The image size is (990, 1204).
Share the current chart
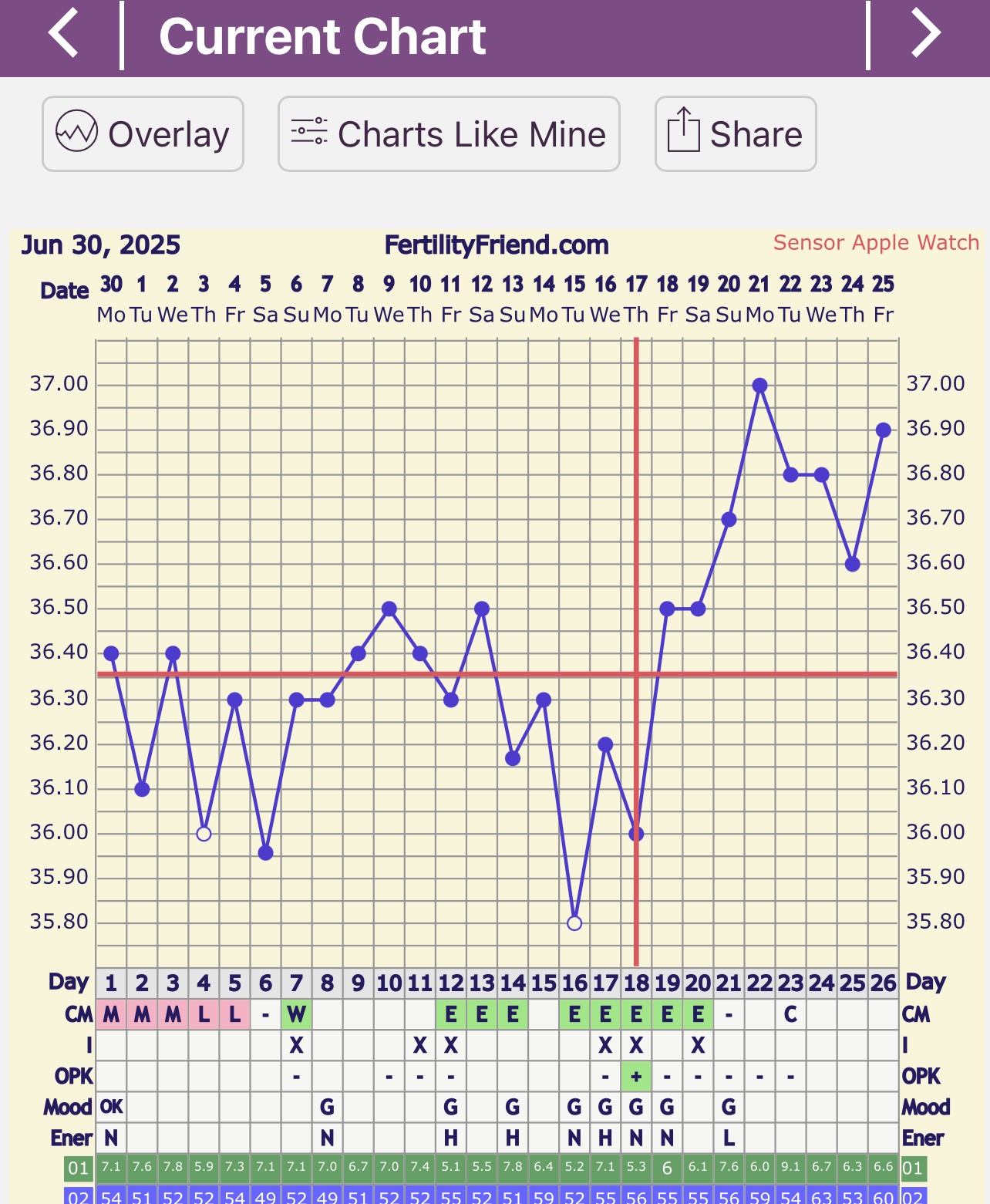point(735,133)
